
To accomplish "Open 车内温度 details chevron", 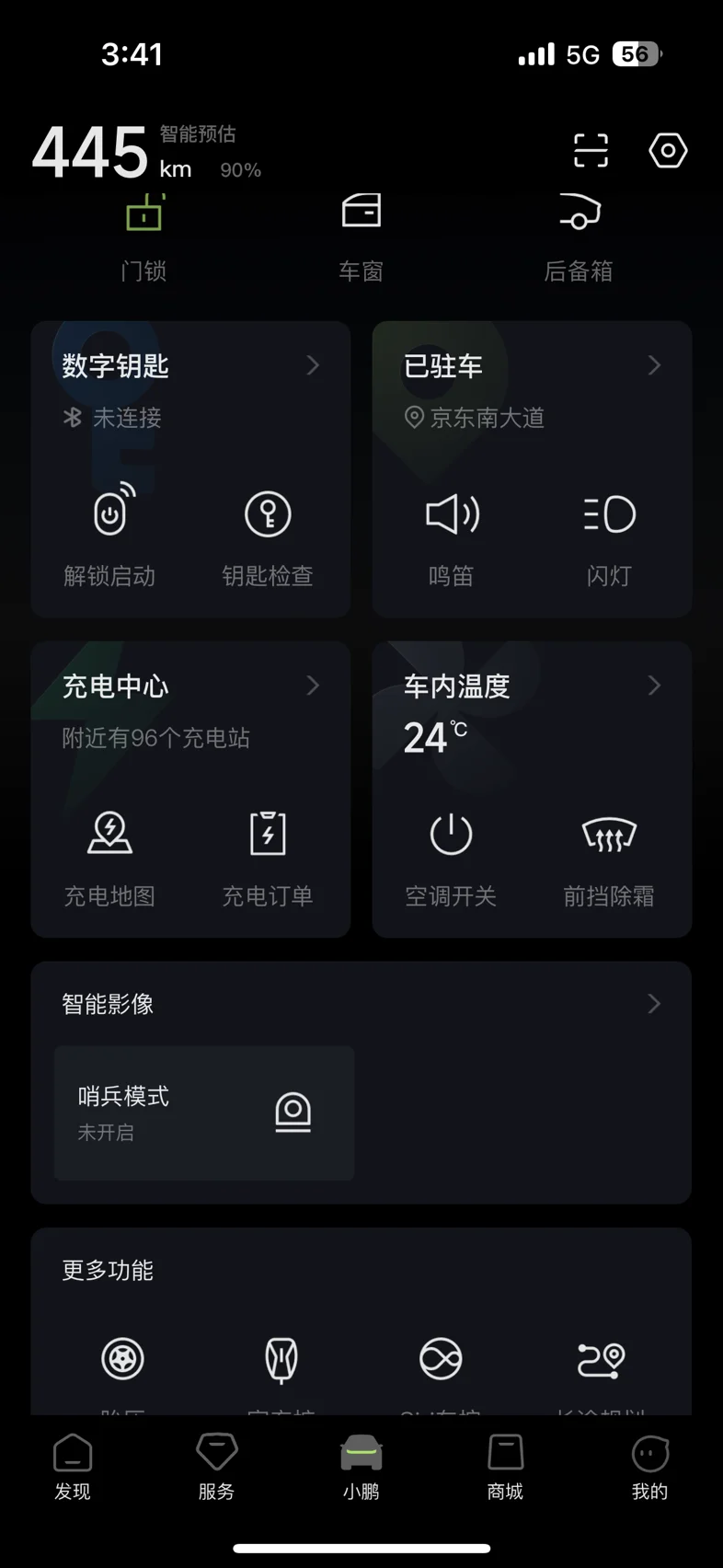I will tap(654, 686).
